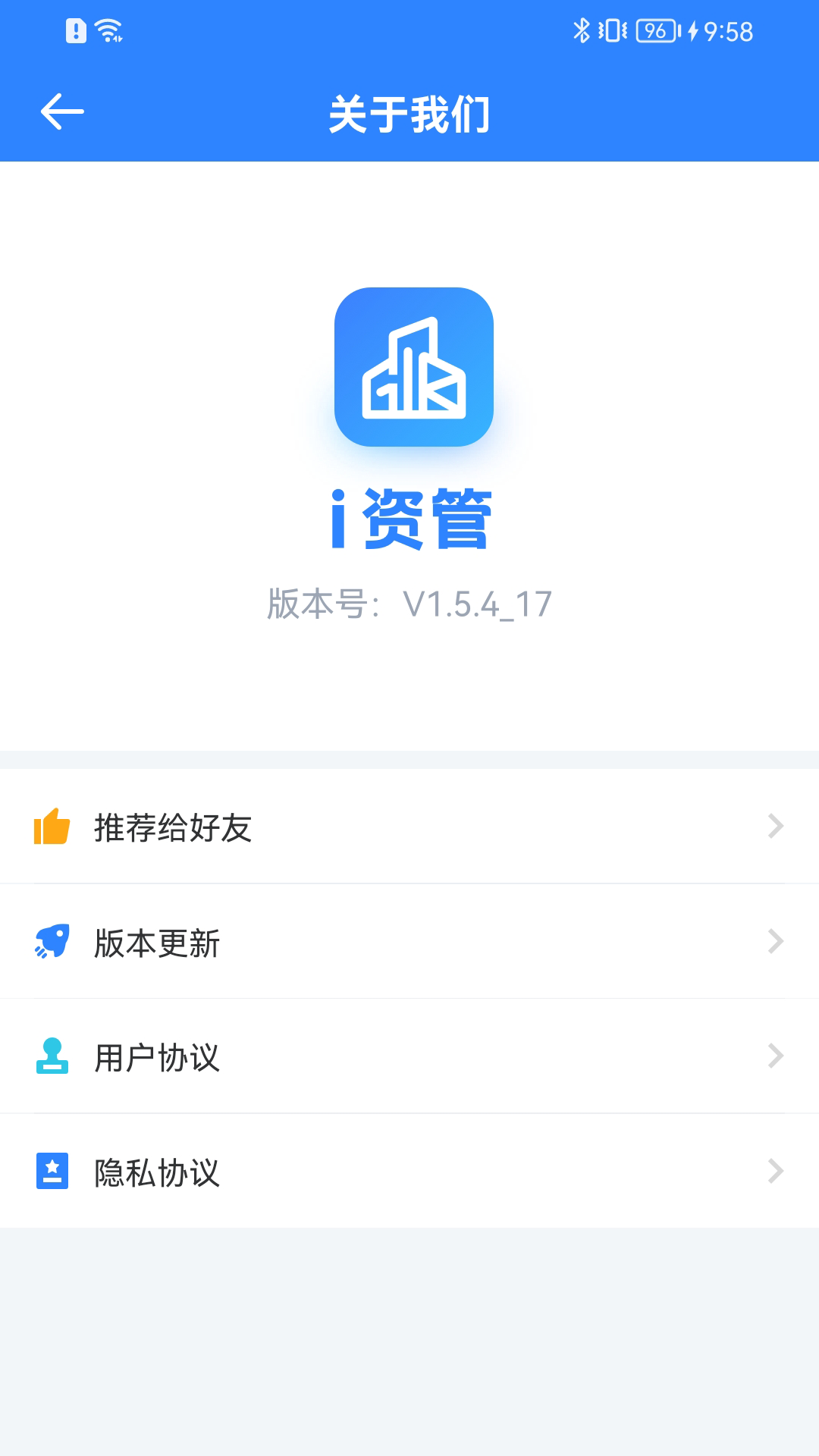Expand the 版本更新 row chevron
This screenshot has height=1456, width=819.
775,943
